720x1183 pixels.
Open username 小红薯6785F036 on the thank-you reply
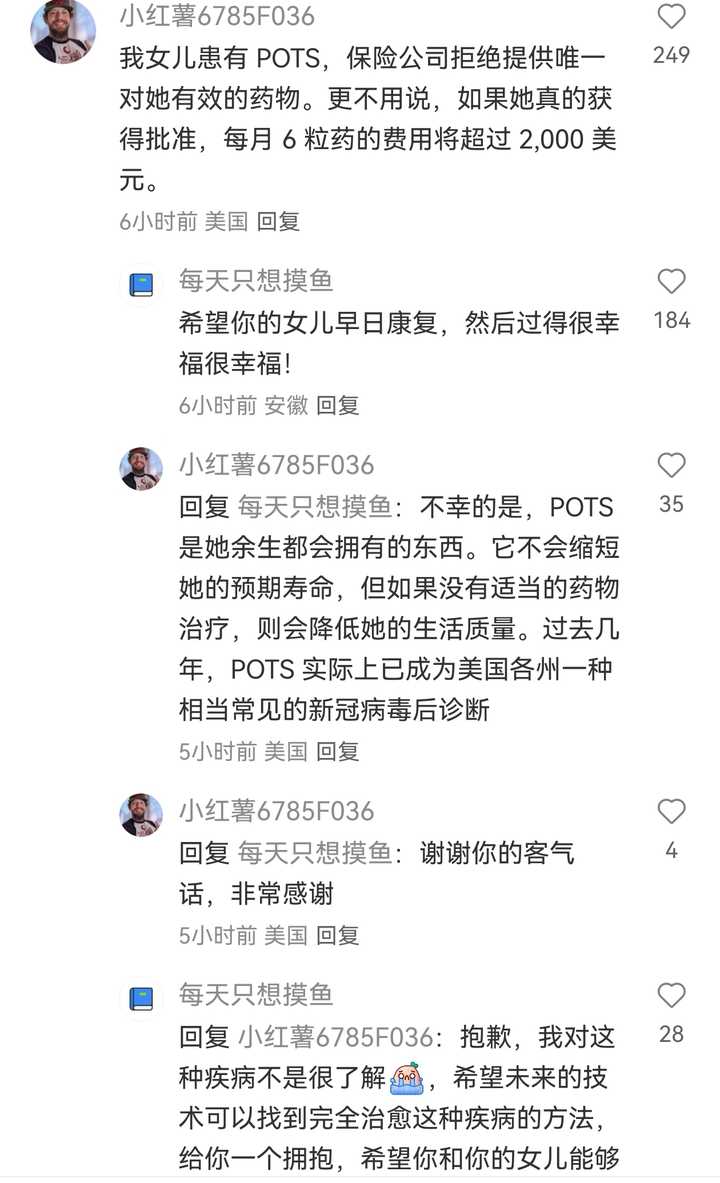coord(276,810)
